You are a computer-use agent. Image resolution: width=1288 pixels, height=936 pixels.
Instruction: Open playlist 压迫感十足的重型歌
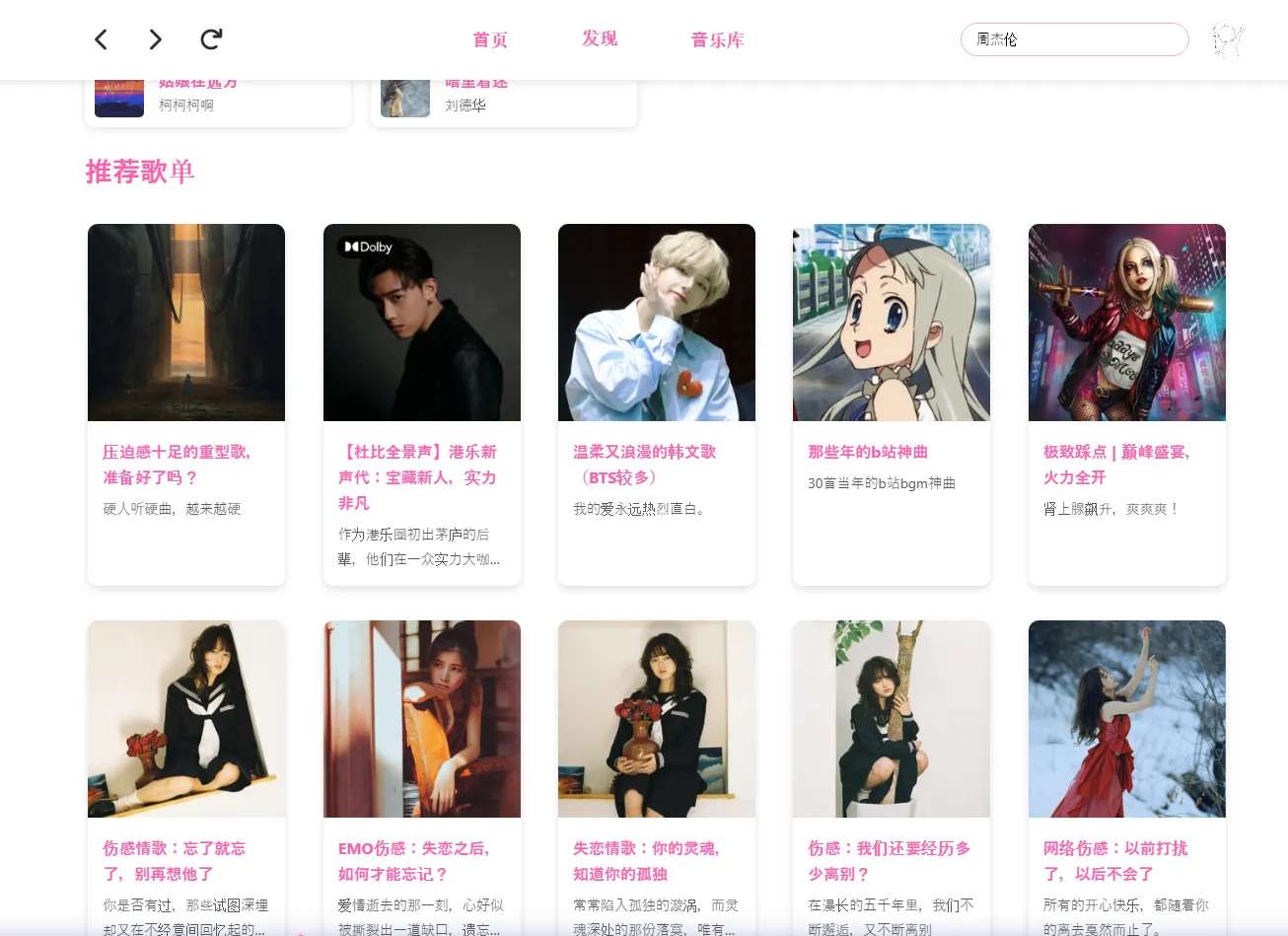186,324
